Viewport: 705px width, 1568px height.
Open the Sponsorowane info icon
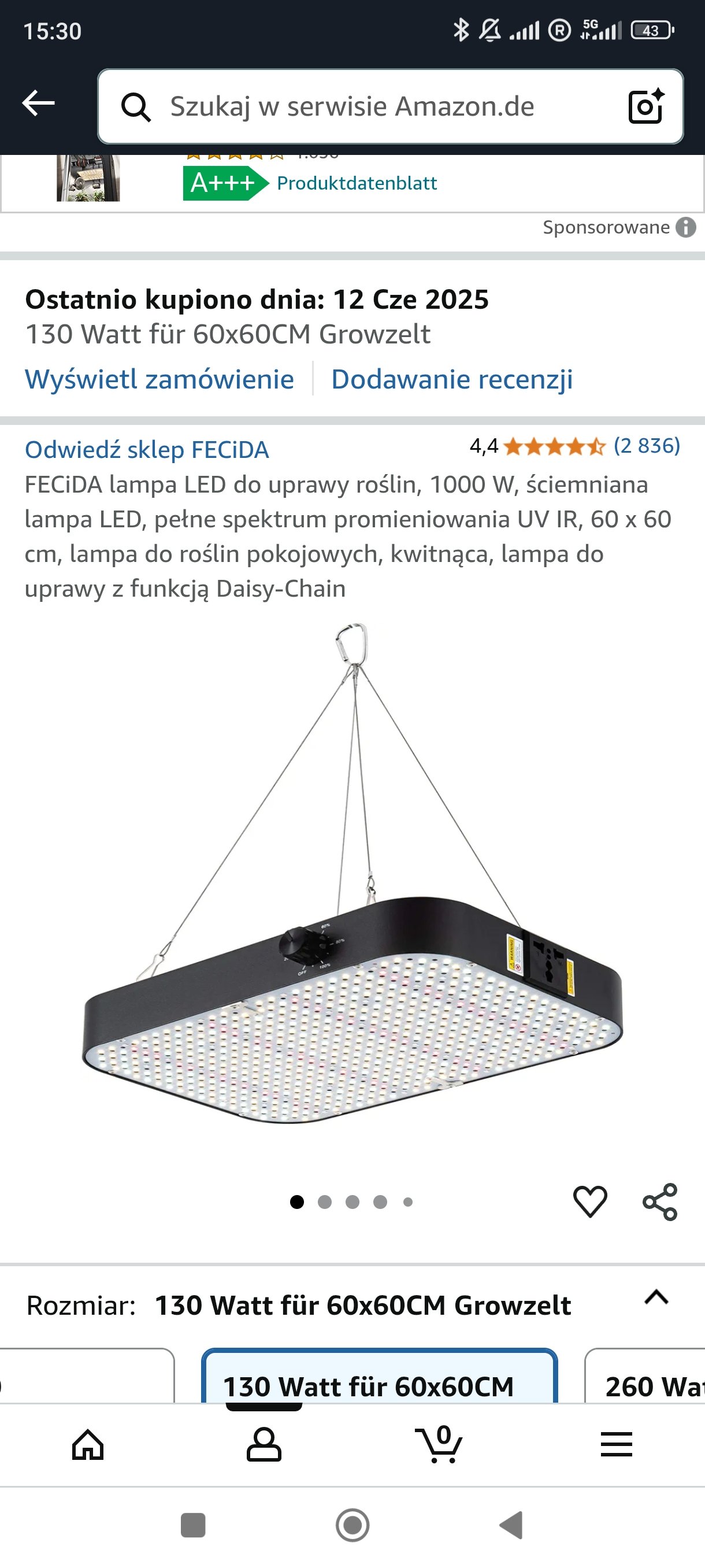coord(685,227)
